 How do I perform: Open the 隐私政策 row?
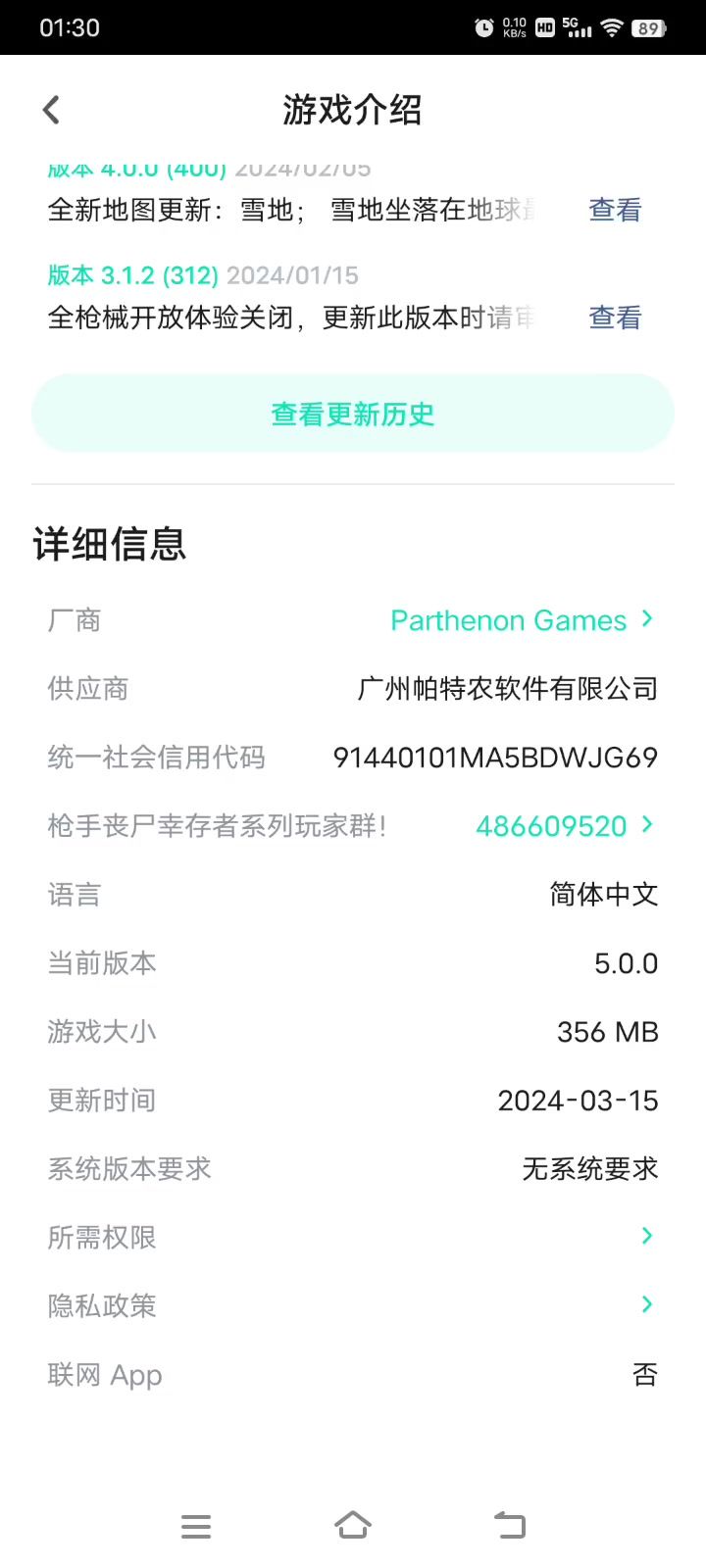645,1305
